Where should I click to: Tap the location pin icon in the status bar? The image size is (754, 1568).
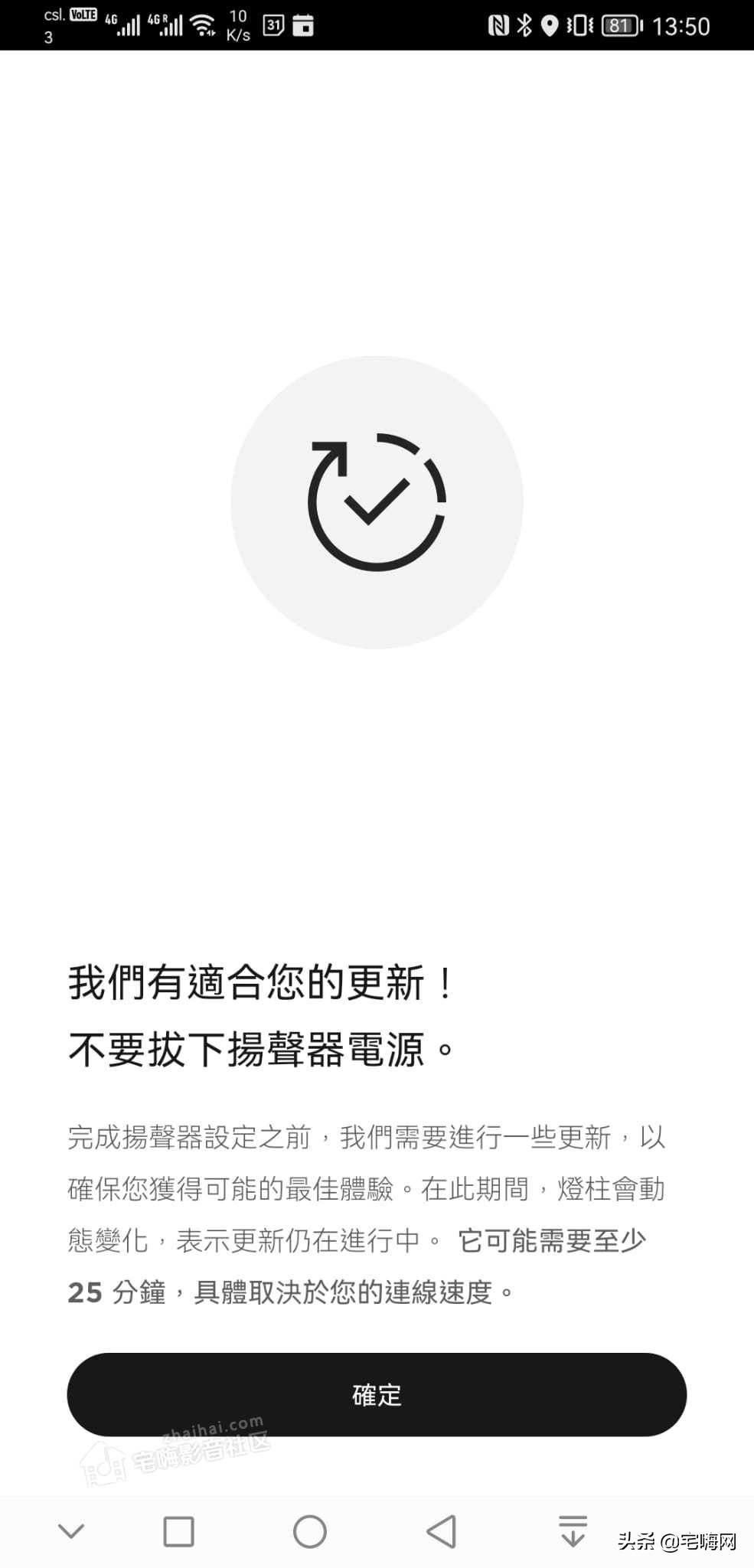coord(550,24)
